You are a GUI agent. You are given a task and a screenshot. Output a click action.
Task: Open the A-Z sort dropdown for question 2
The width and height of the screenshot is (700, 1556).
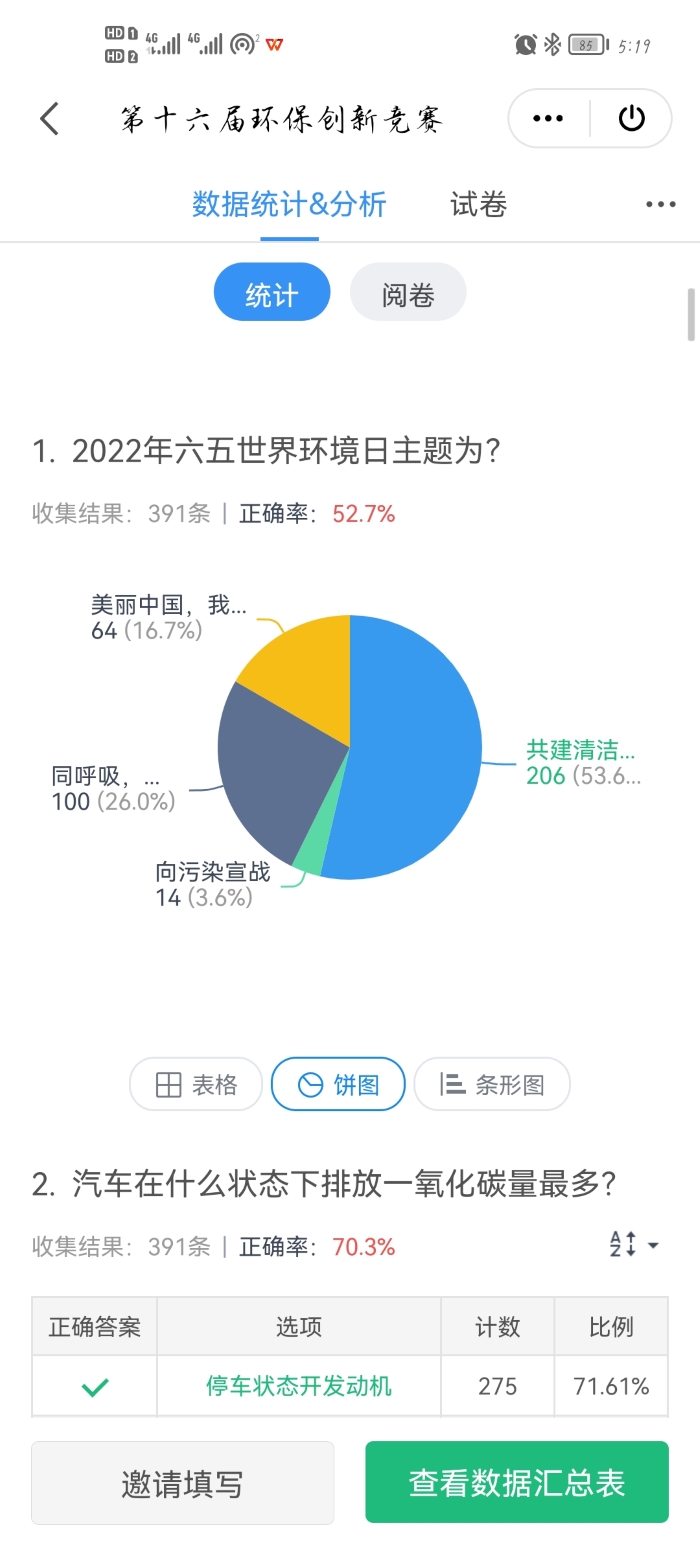[634, 1245]
